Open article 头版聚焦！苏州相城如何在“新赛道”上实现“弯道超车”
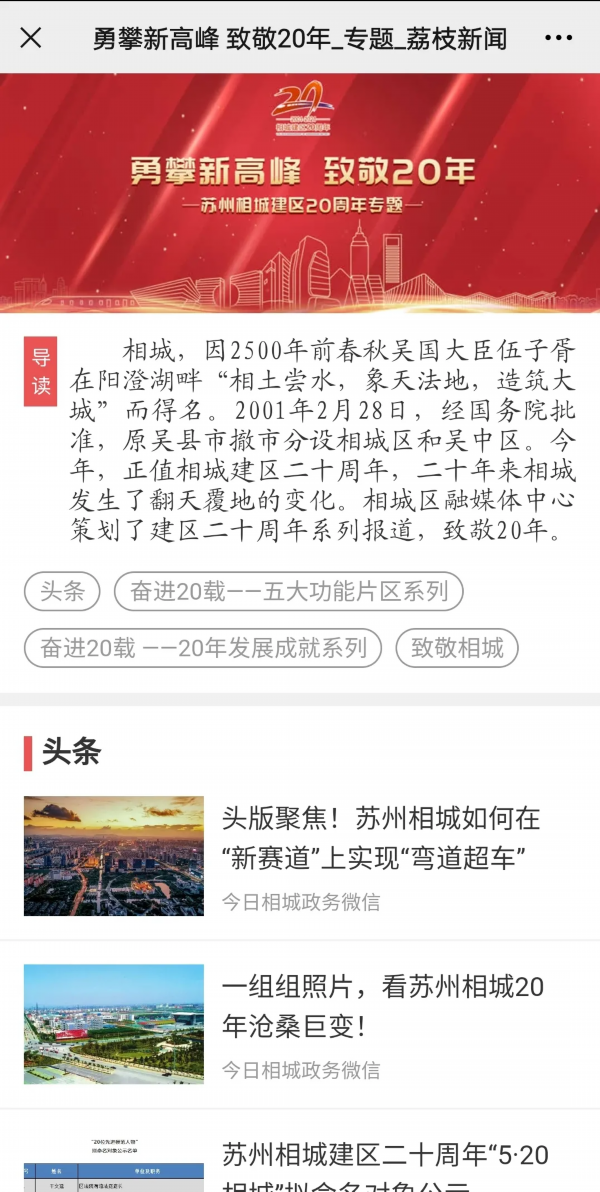Image resolution: width=600 pixels, height=1192 pixels. pyautogui.click(x=380, y=838)
